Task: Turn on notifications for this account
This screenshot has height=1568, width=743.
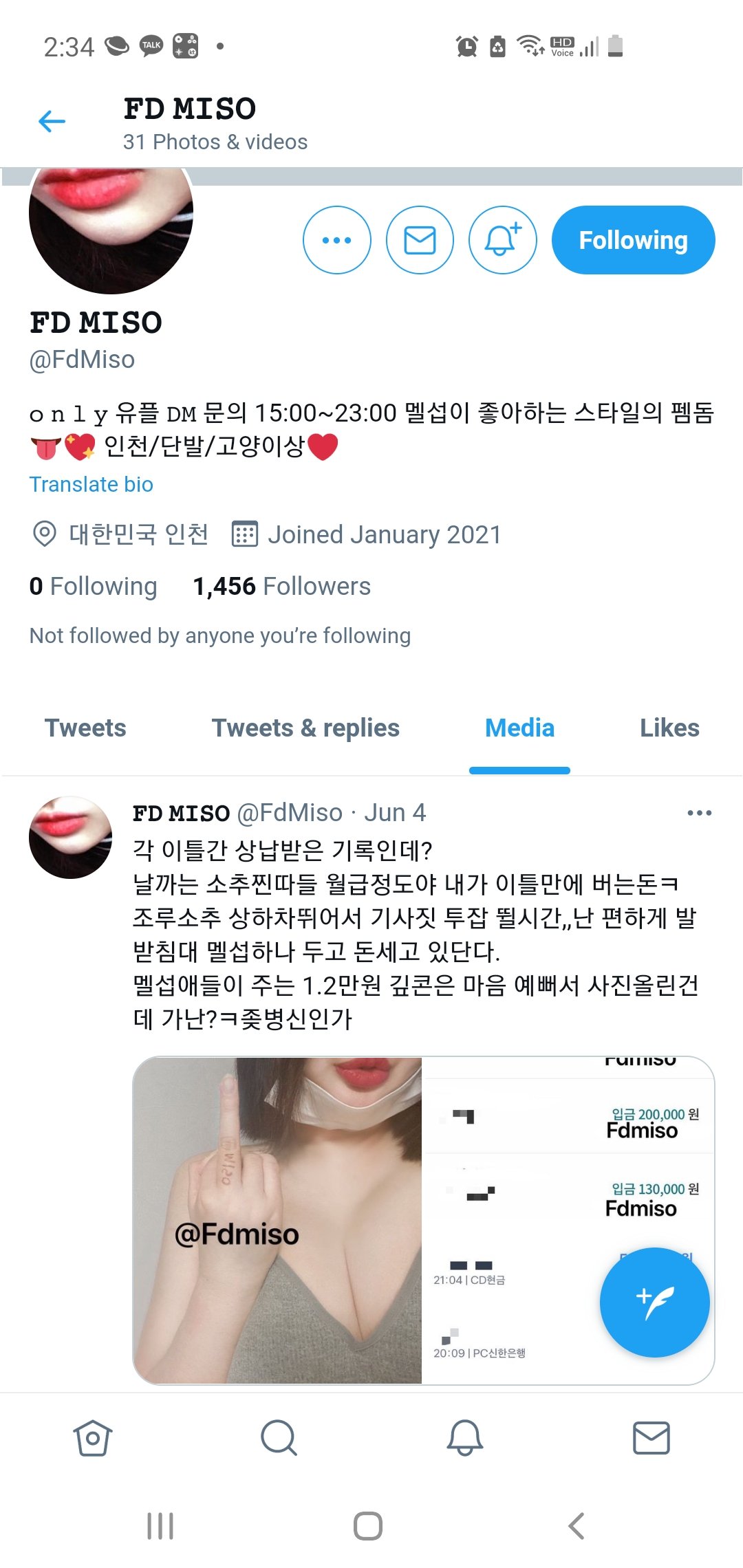Action: tap(502, 240)
